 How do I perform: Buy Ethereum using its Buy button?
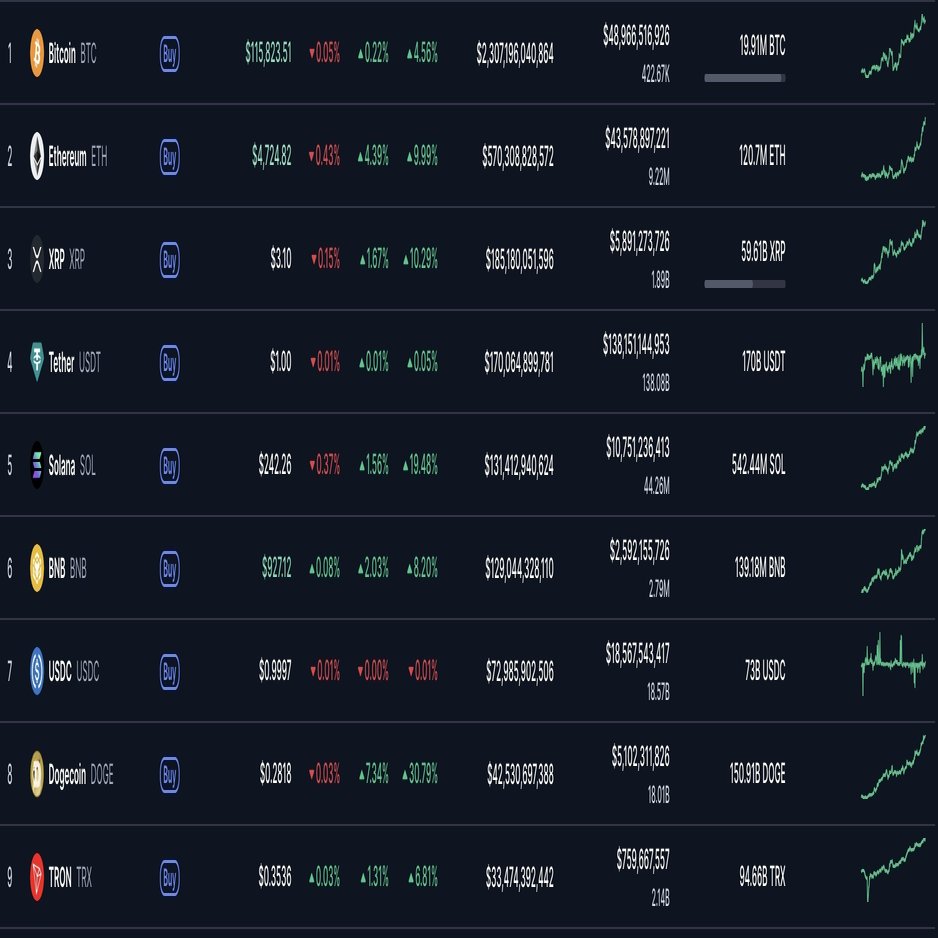pos(169,156)
